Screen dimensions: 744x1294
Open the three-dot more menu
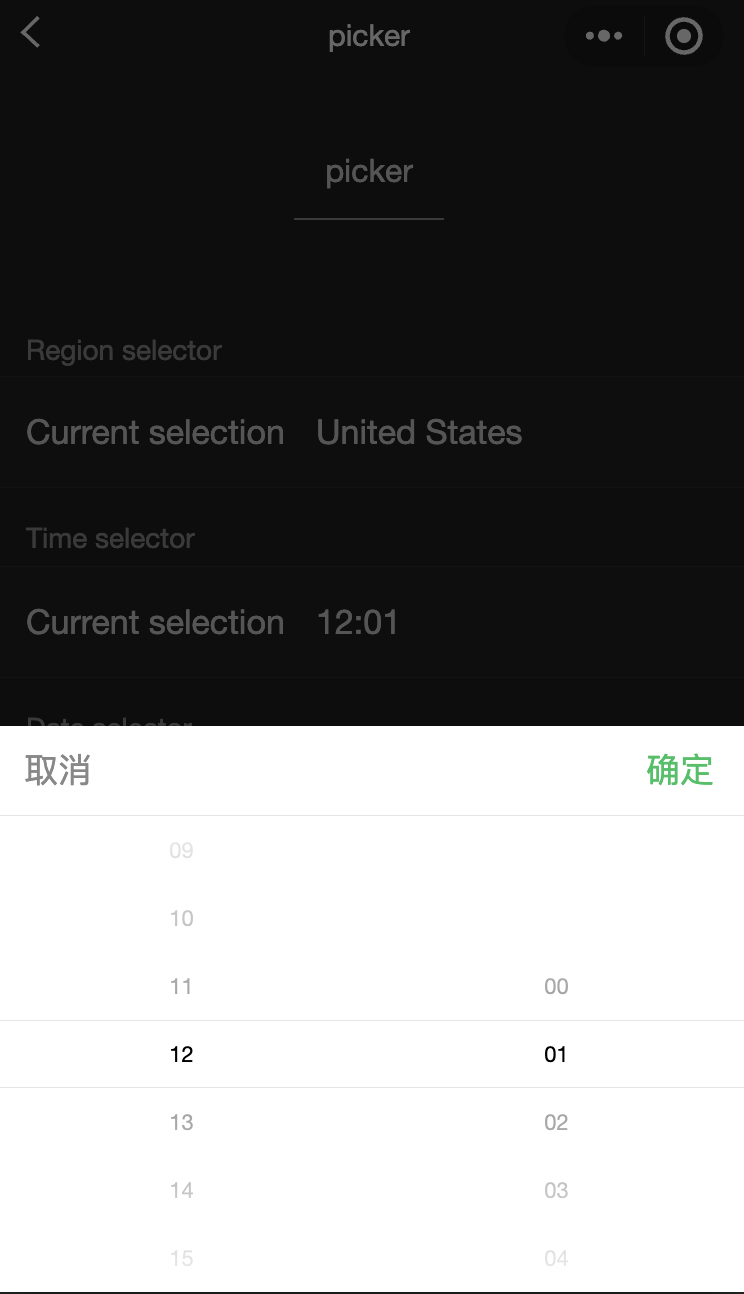pos(604,36)
